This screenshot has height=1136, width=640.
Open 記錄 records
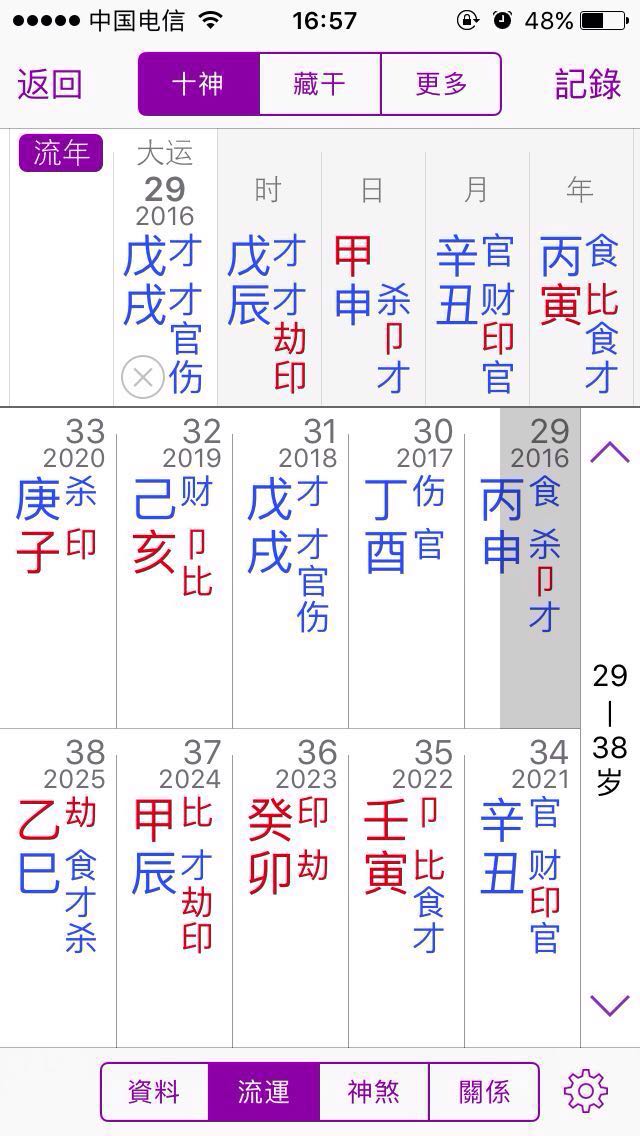pos(588,84)
